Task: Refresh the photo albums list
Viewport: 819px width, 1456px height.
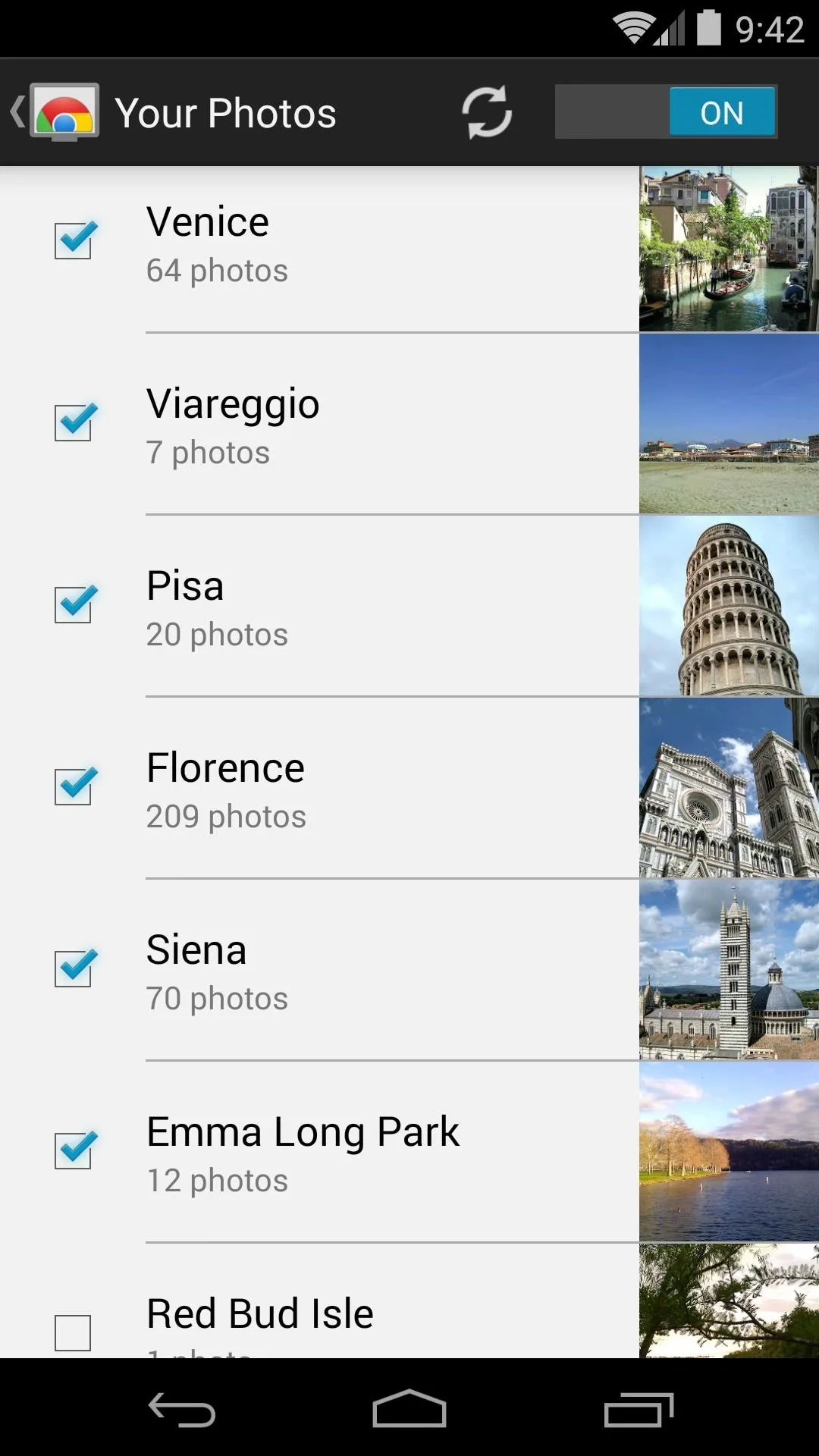Action: [x=487, y=112]
